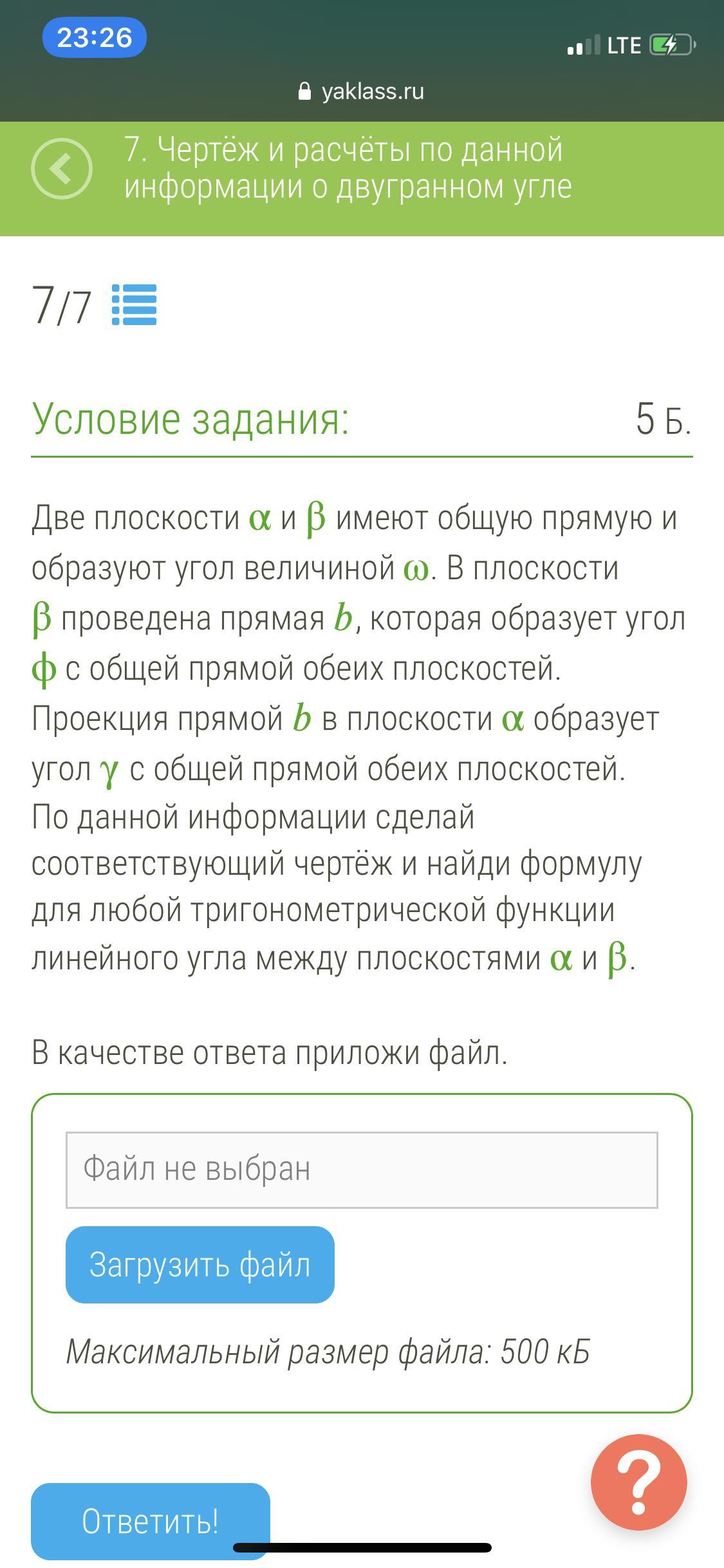Screen dimensions: 724x1568
Task: Submit the answer with 'Ответить!'
Action: (x=151, y=1521)
